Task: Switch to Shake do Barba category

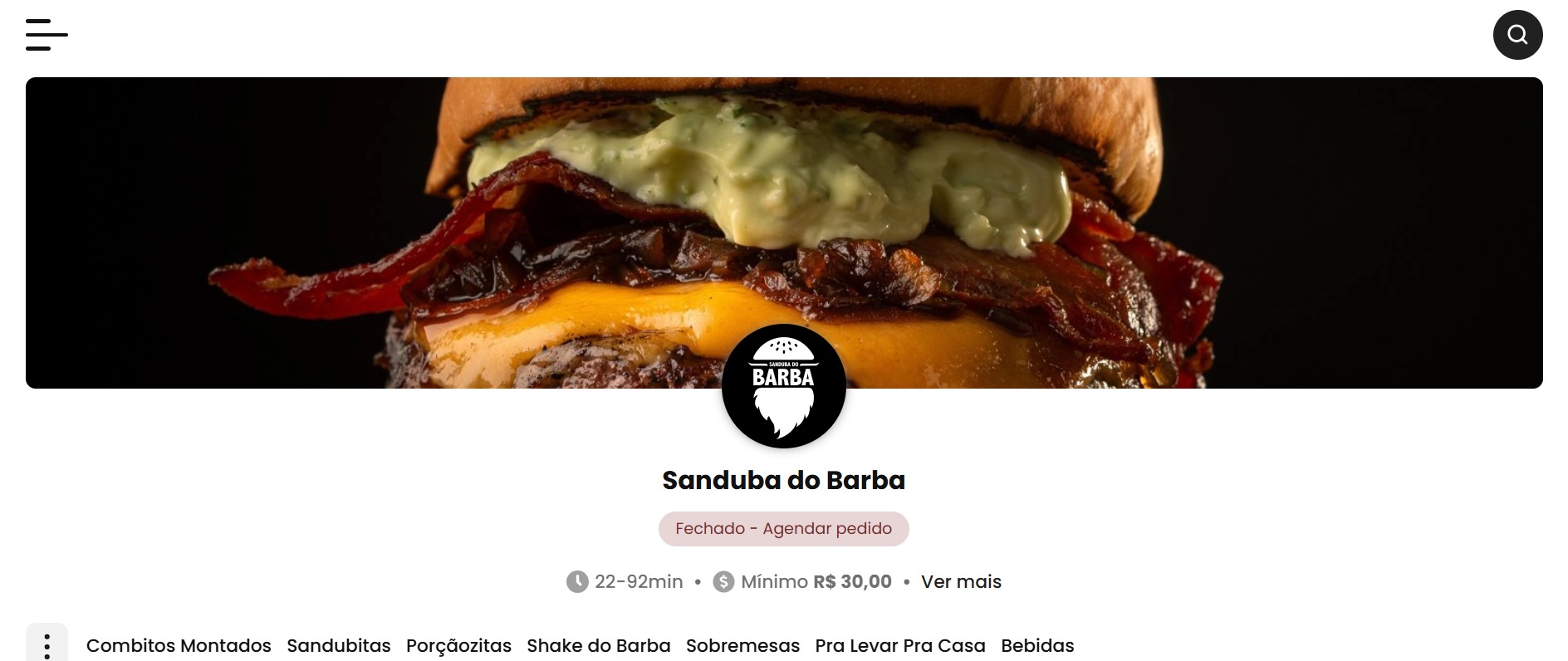Action: (x=599, y=646)
